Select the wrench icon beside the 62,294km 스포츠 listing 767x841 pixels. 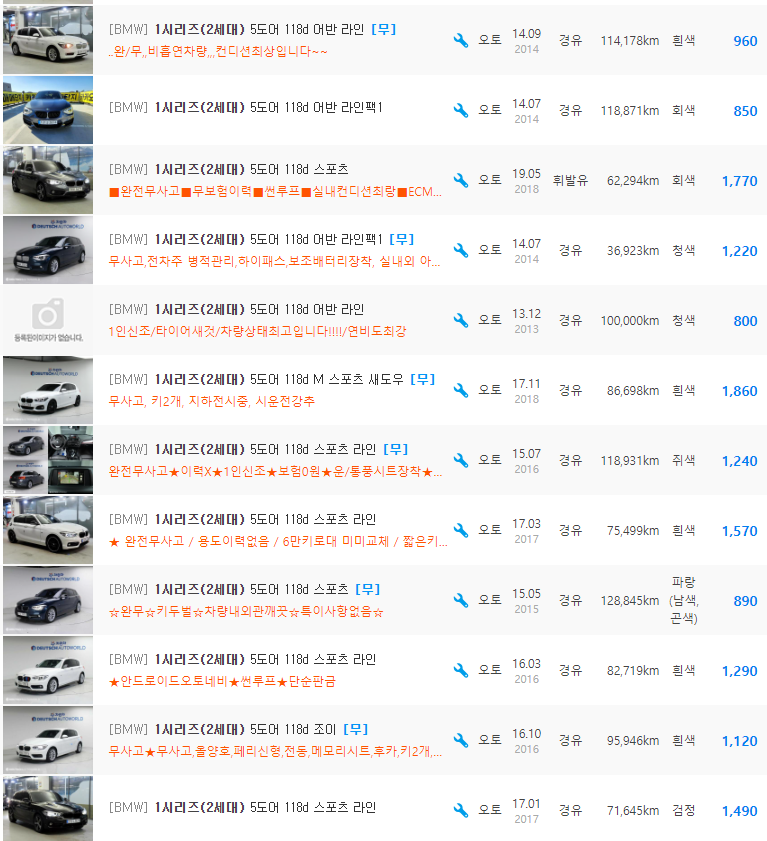460,181
